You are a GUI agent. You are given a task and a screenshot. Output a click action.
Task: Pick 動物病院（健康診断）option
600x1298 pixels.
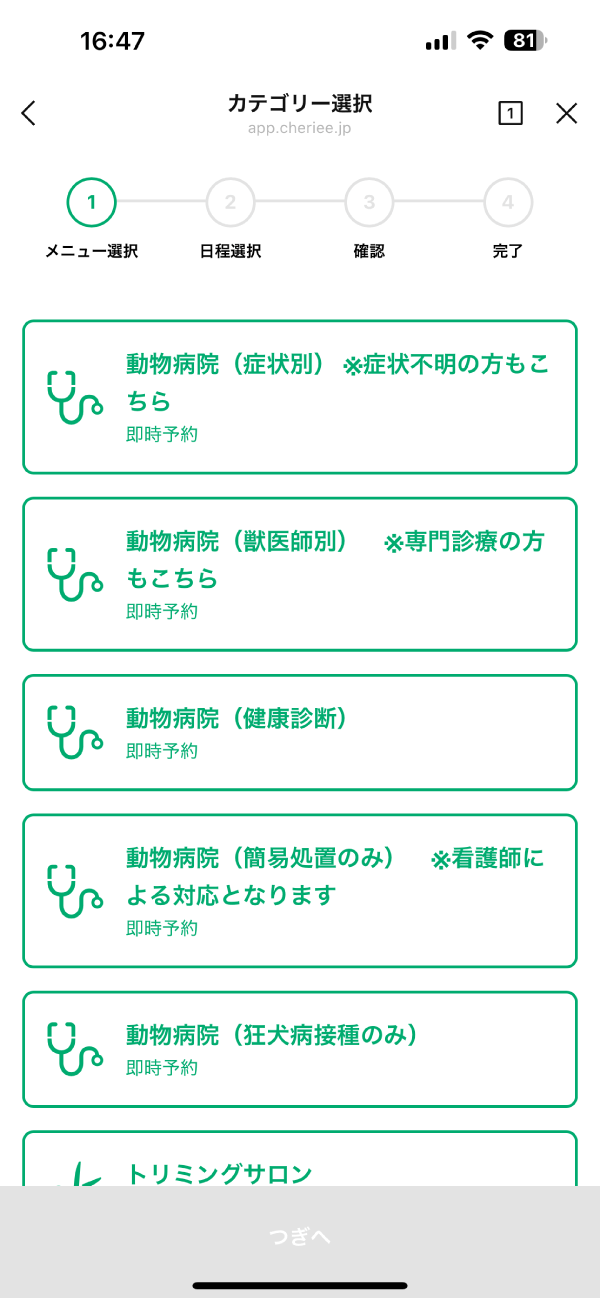pyautogui.click(x=300, y=732)
